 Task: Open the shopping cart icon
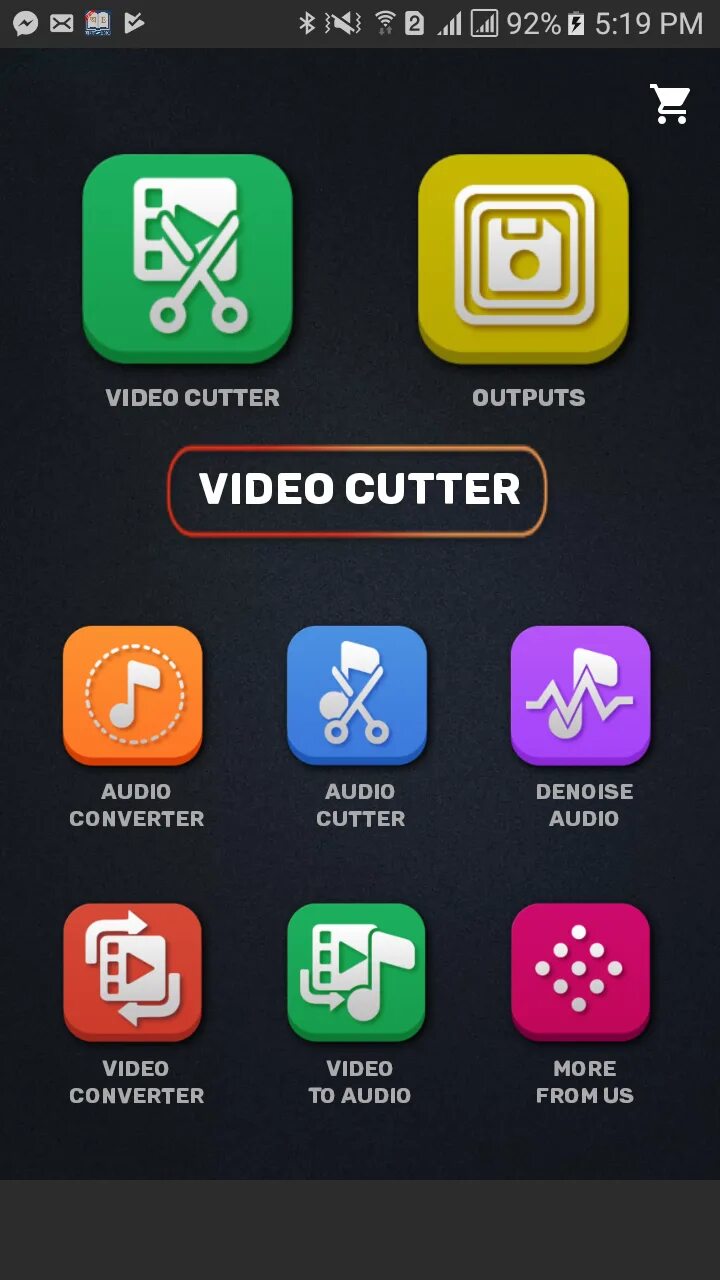click(x=670, y=103)
